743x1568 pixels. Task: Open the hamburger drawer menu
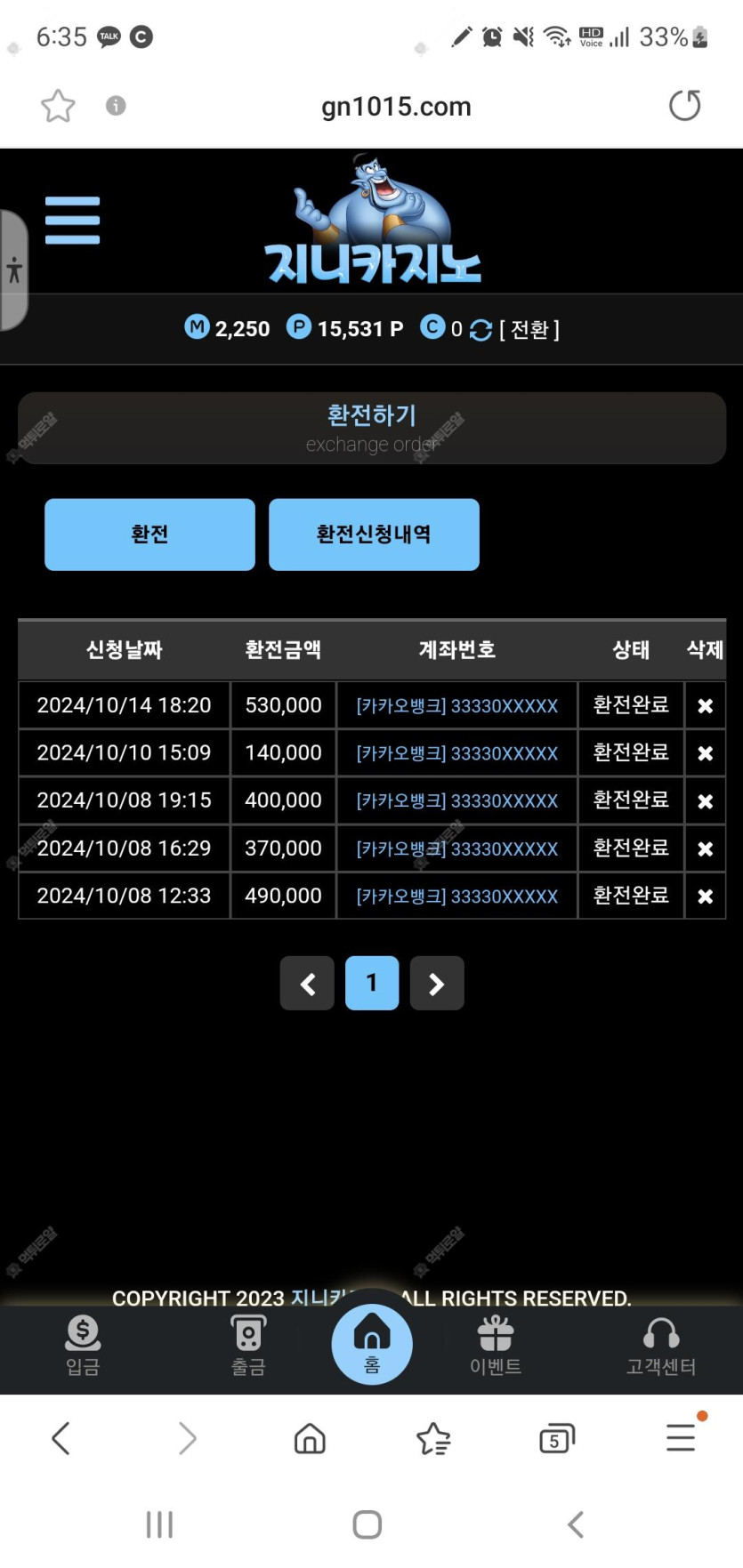[x=72, y=221]
